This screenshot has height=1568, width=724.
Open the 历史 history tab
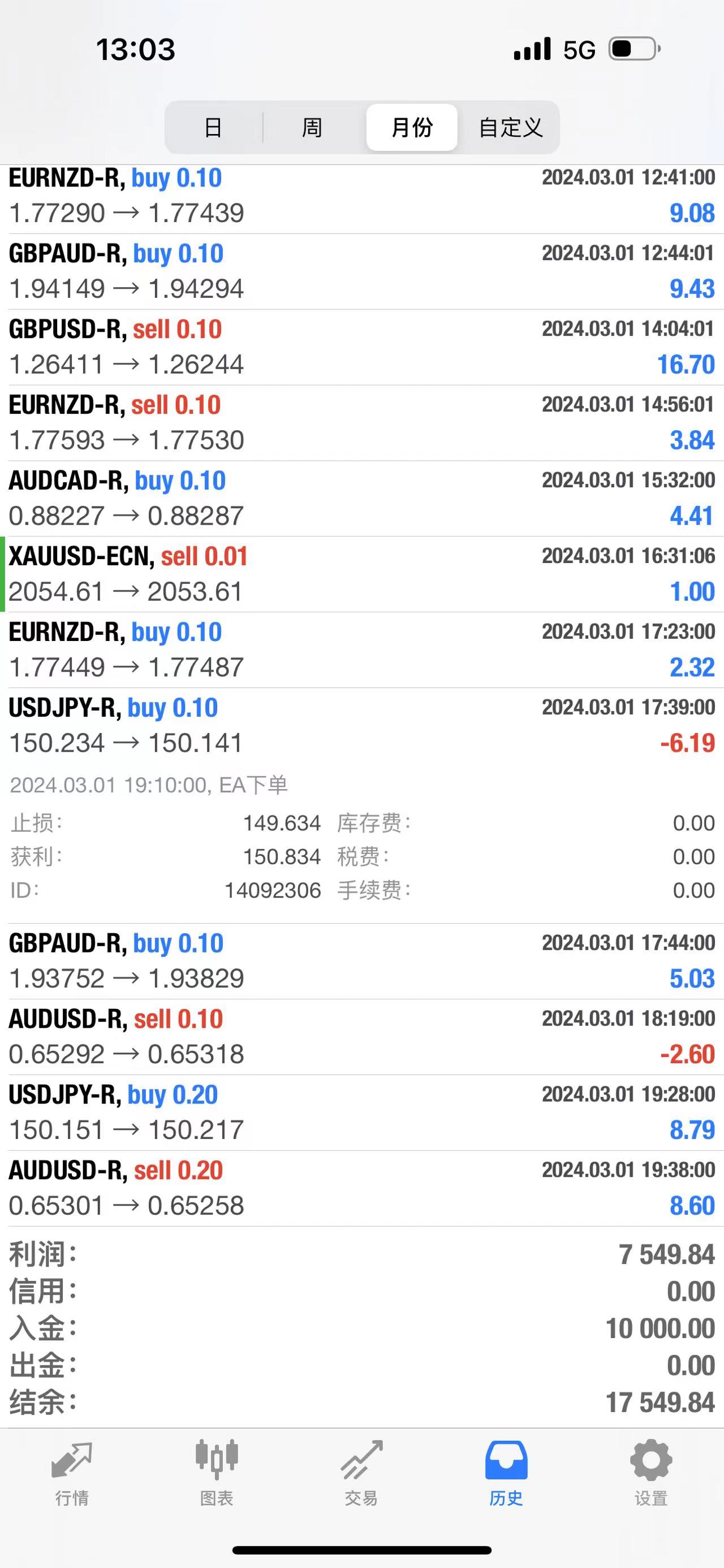point(506,1472)
